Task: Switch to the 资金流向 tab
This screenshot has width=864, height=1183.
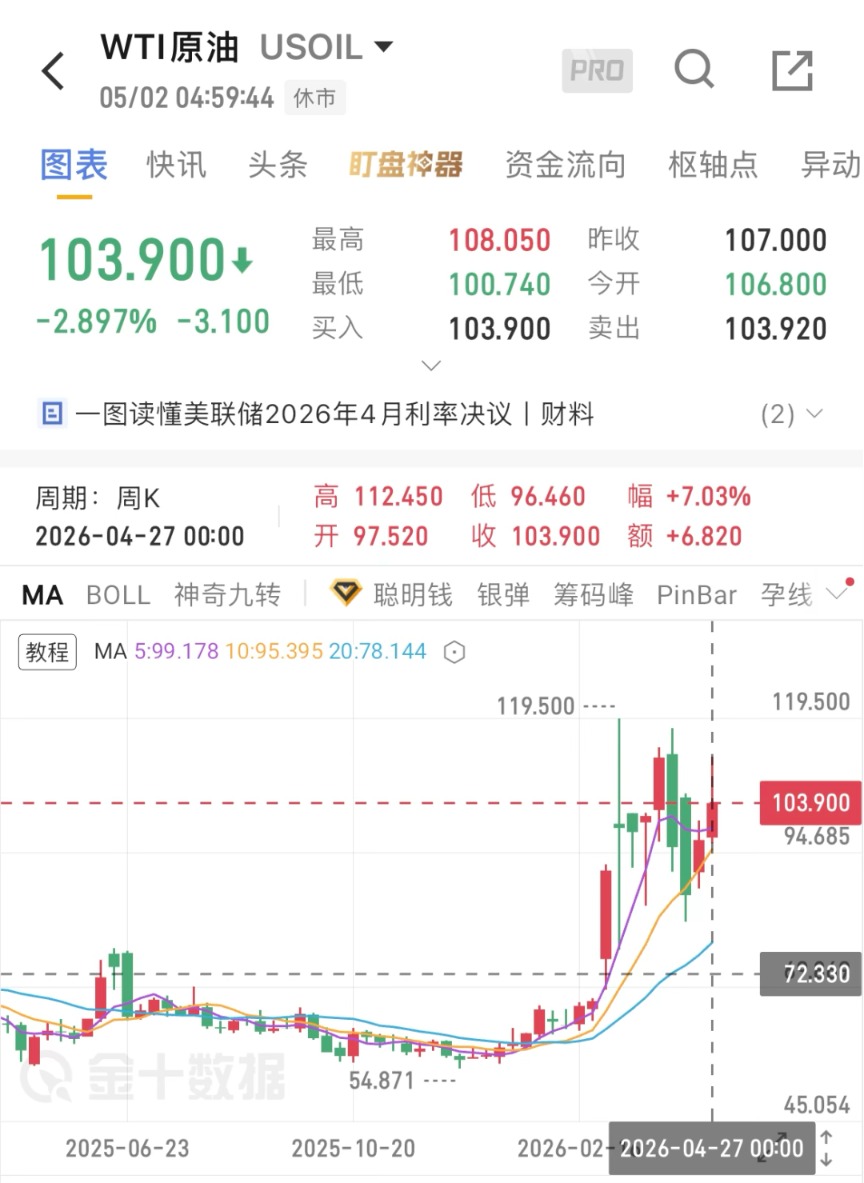Action: pos(565,164)
